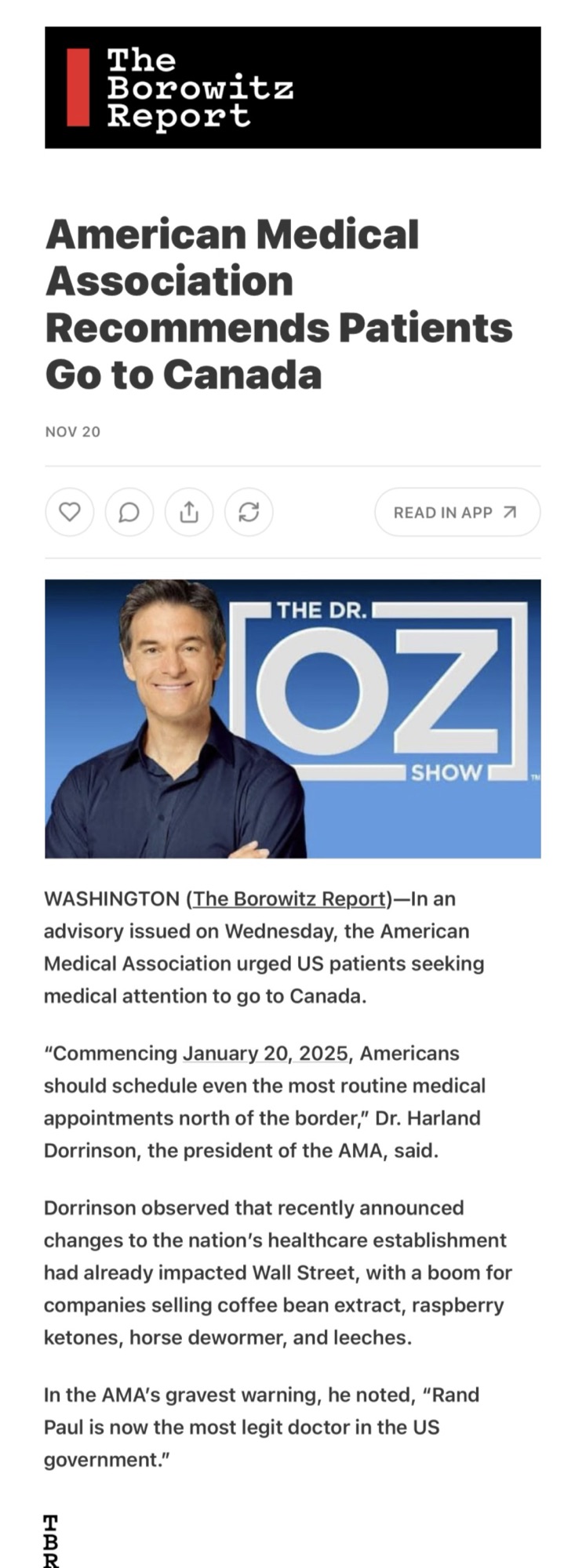Tap the Read in App button
The width and height of the screenshot is (586, 1568).
(457, 512)
